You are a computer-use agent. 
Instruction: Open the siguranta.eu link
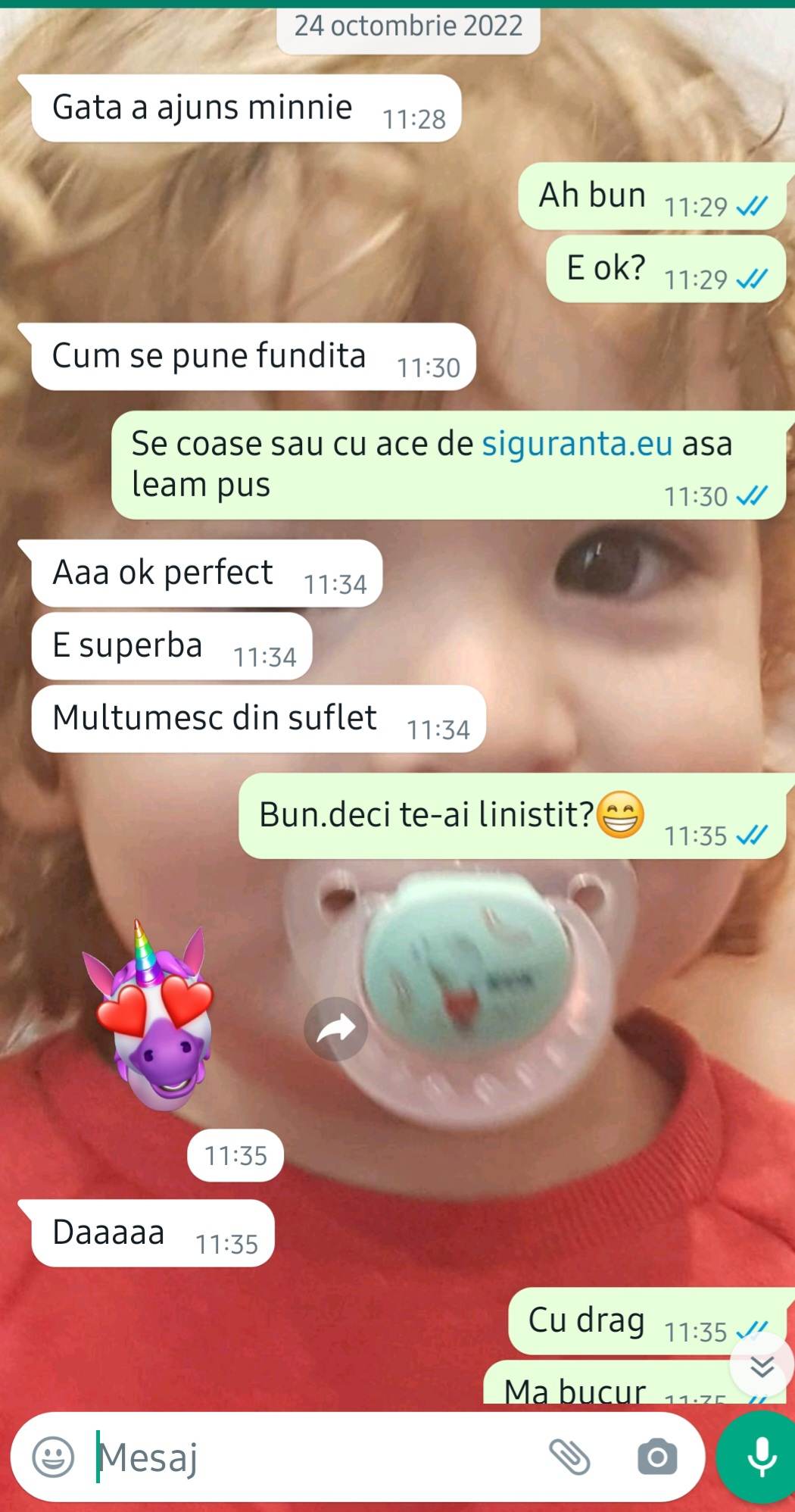[577, 444]
